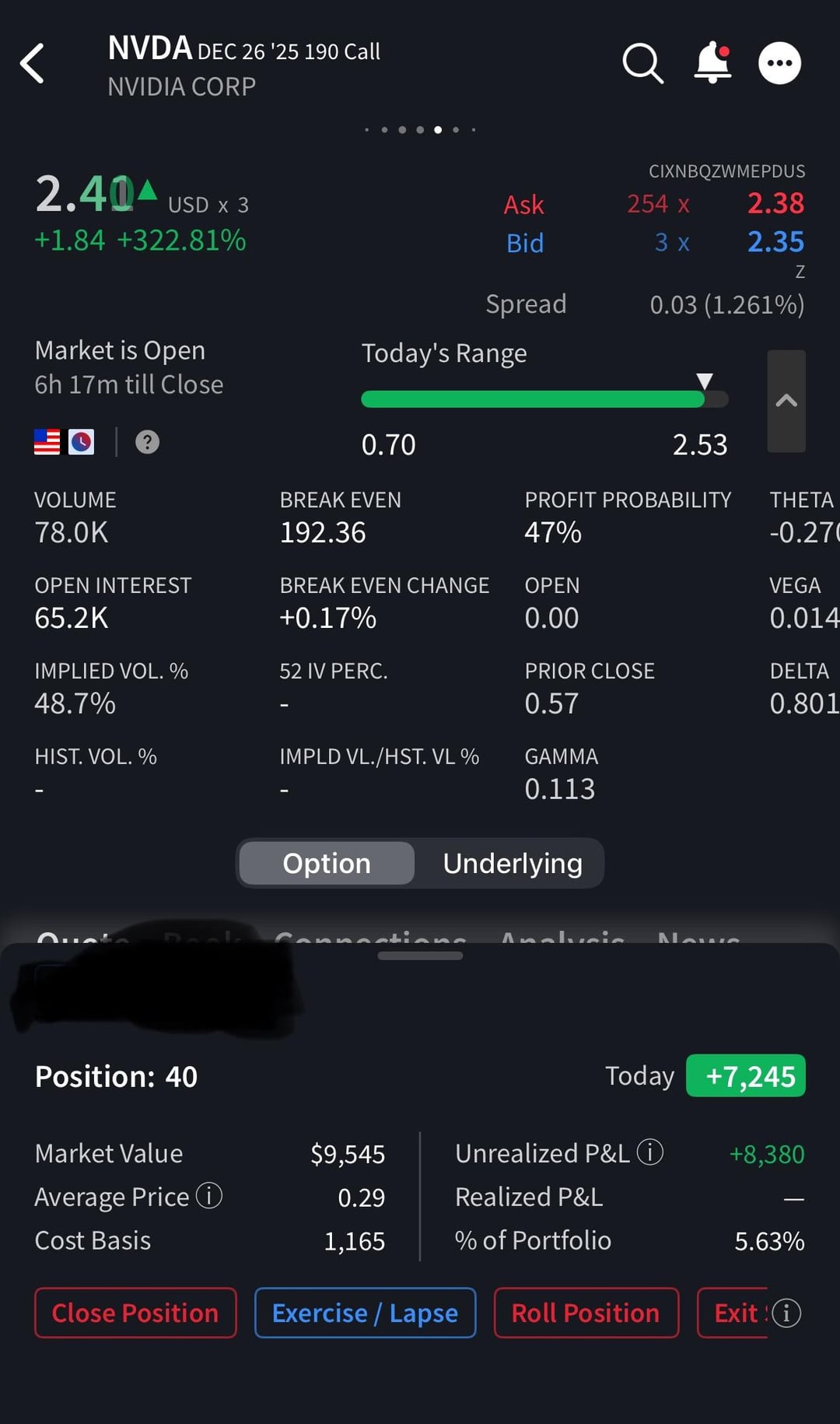Tap the Close Position button
The width and height of the screenshot is (840, 1424).
point(135,1313)
